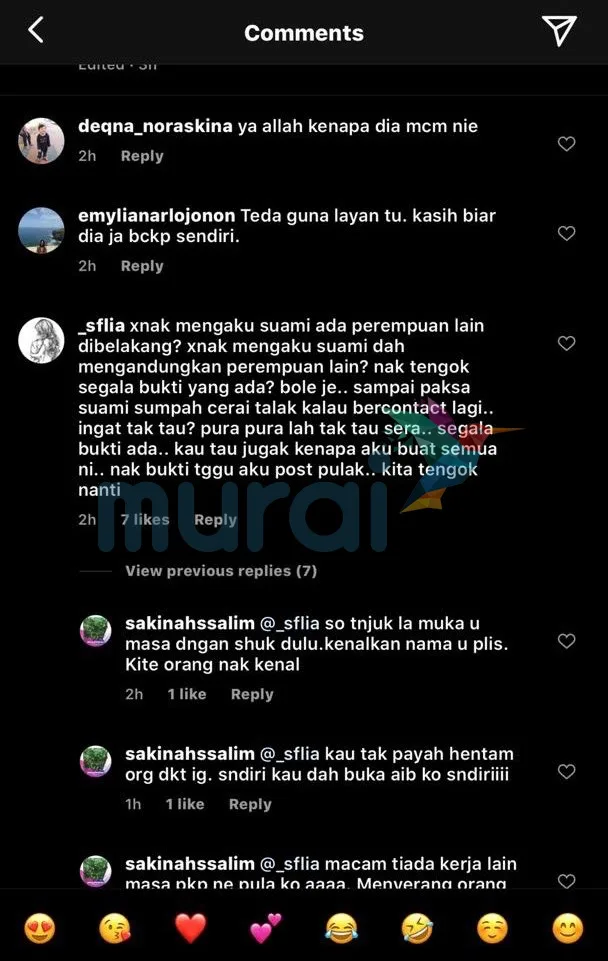
Task: Reply to sakinahssalim's 2h comment
Action: [x=251, y=694]
